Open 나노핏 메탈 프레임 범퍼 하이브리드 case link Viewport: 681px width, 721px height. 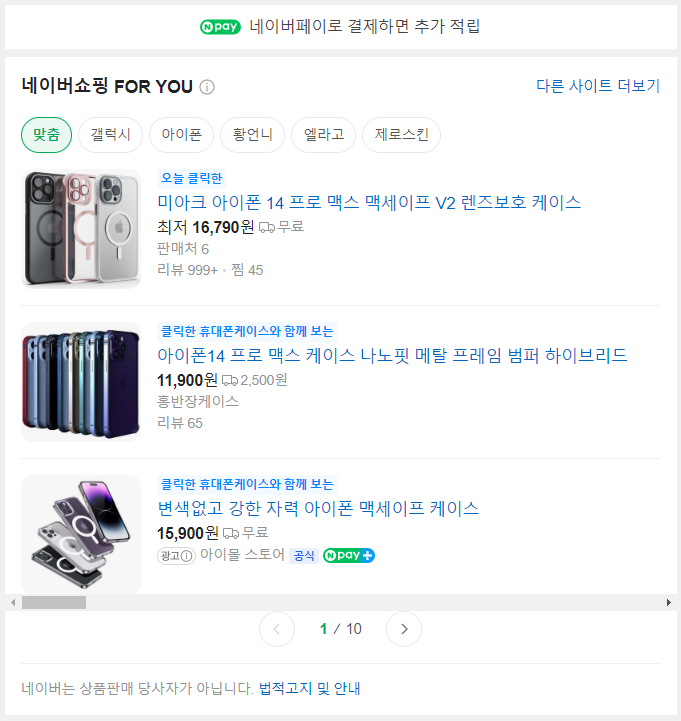tap(392, 355)
